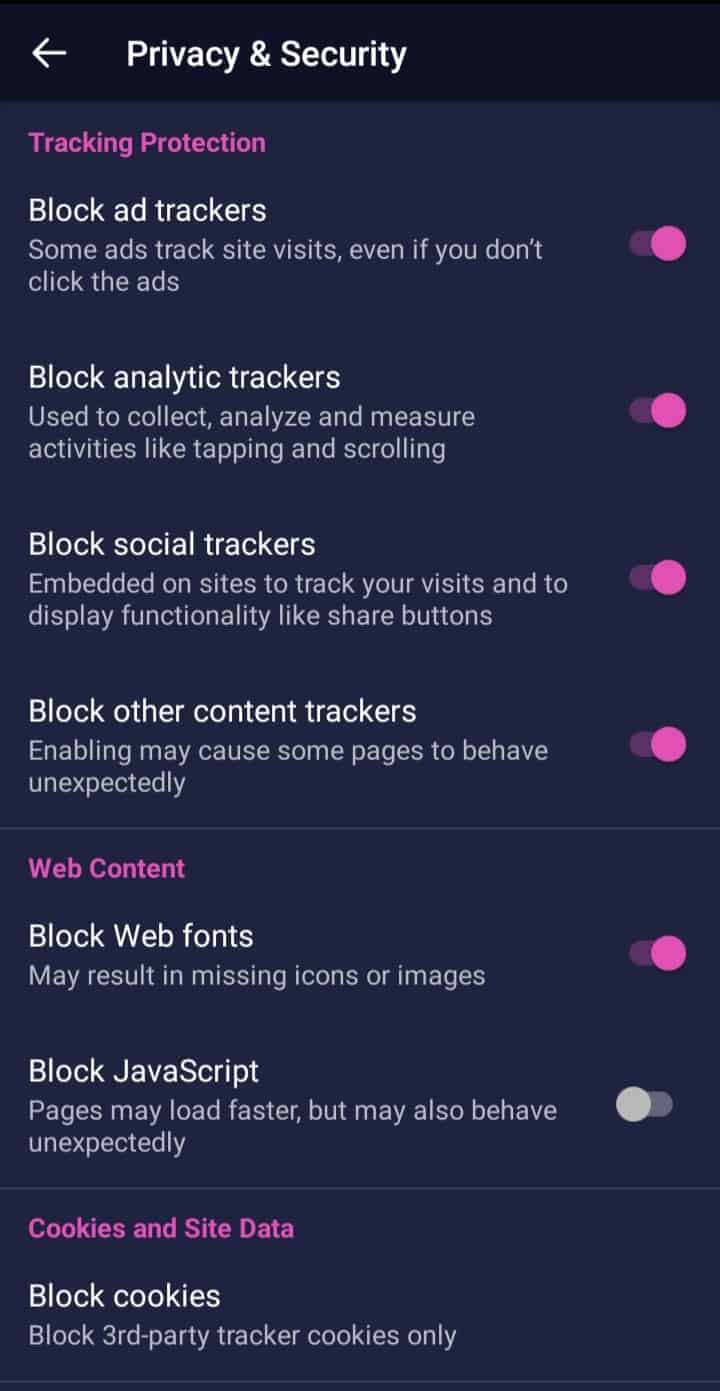Screen dimensions: 720x1391
Task: Disable Block analytic trackers switch
Action: coord(657,411)
